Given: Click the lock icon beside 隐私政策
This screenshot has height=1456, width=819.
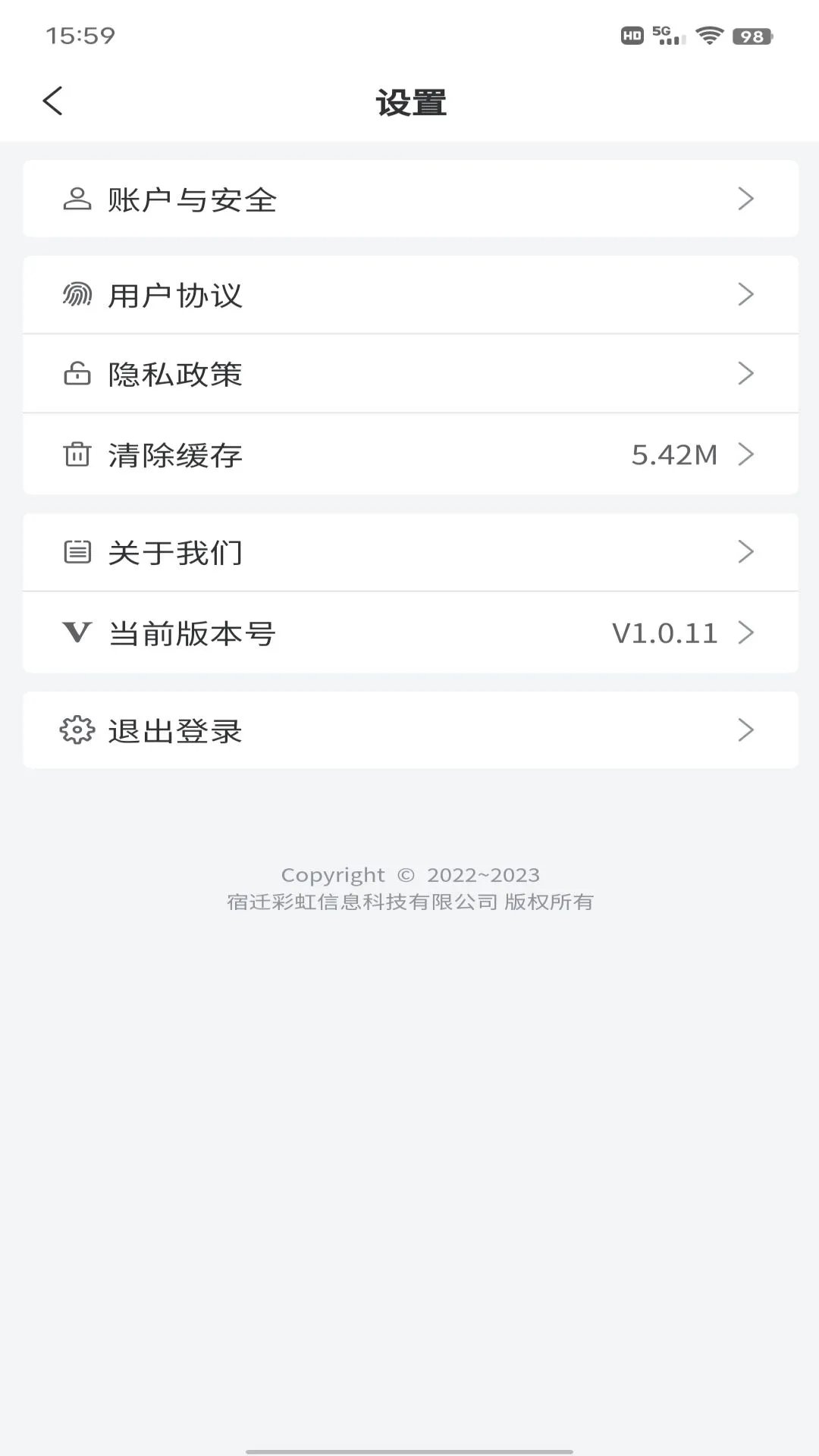Looking at the screenshot, I should click(x=77, y=372).
